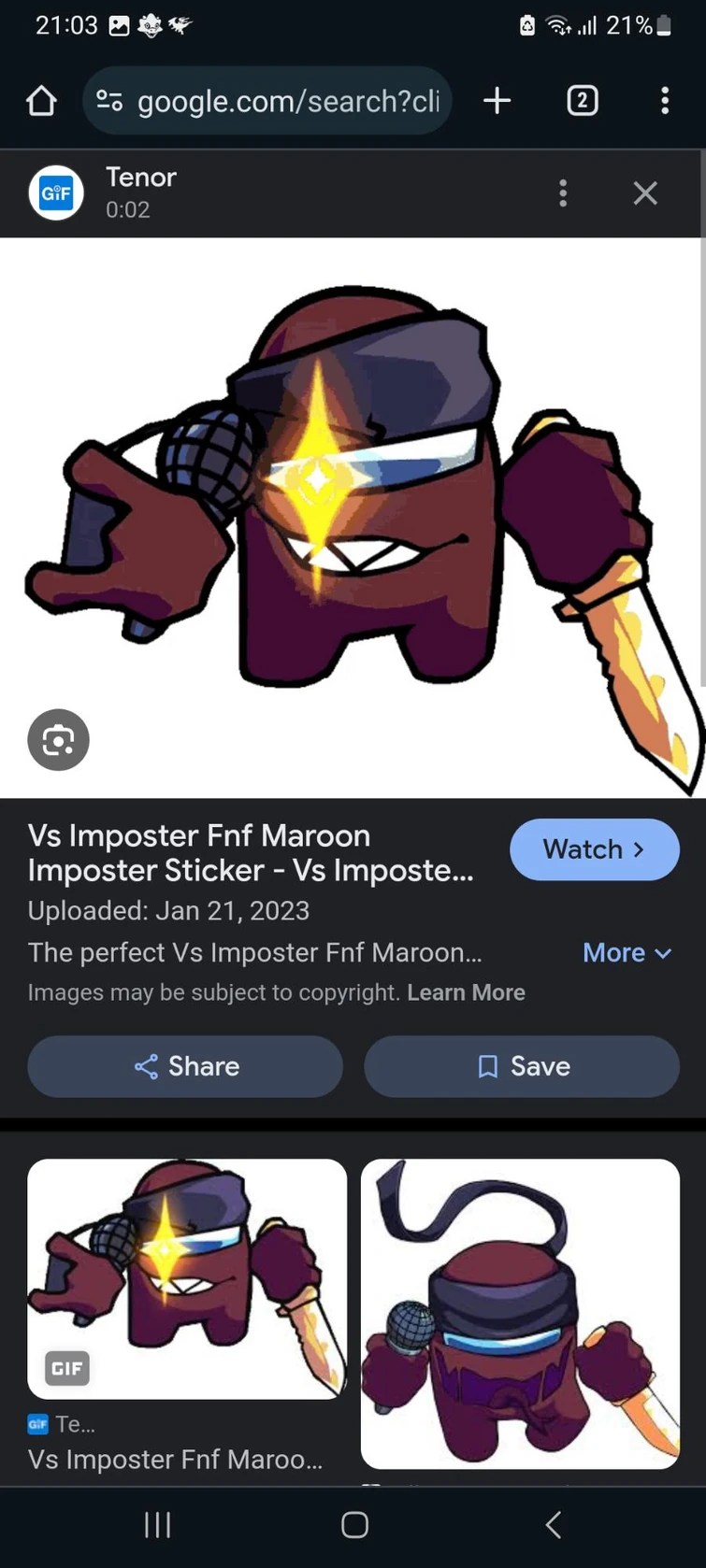
Task: Open the Learn More copyright link
Action: tap(466, 992)
